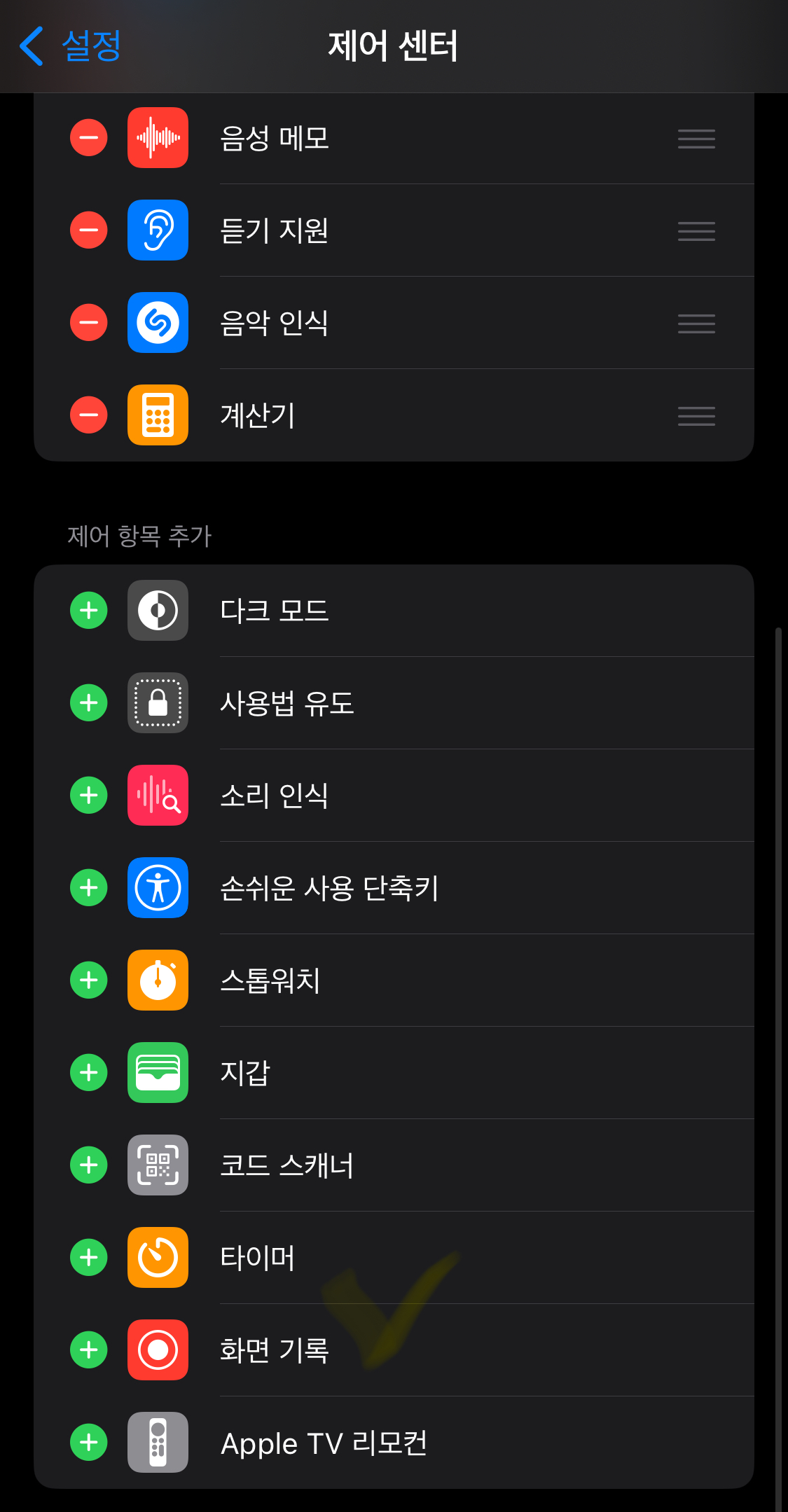Tap the Shazam 음악 인식 icon

pos(158,323)
